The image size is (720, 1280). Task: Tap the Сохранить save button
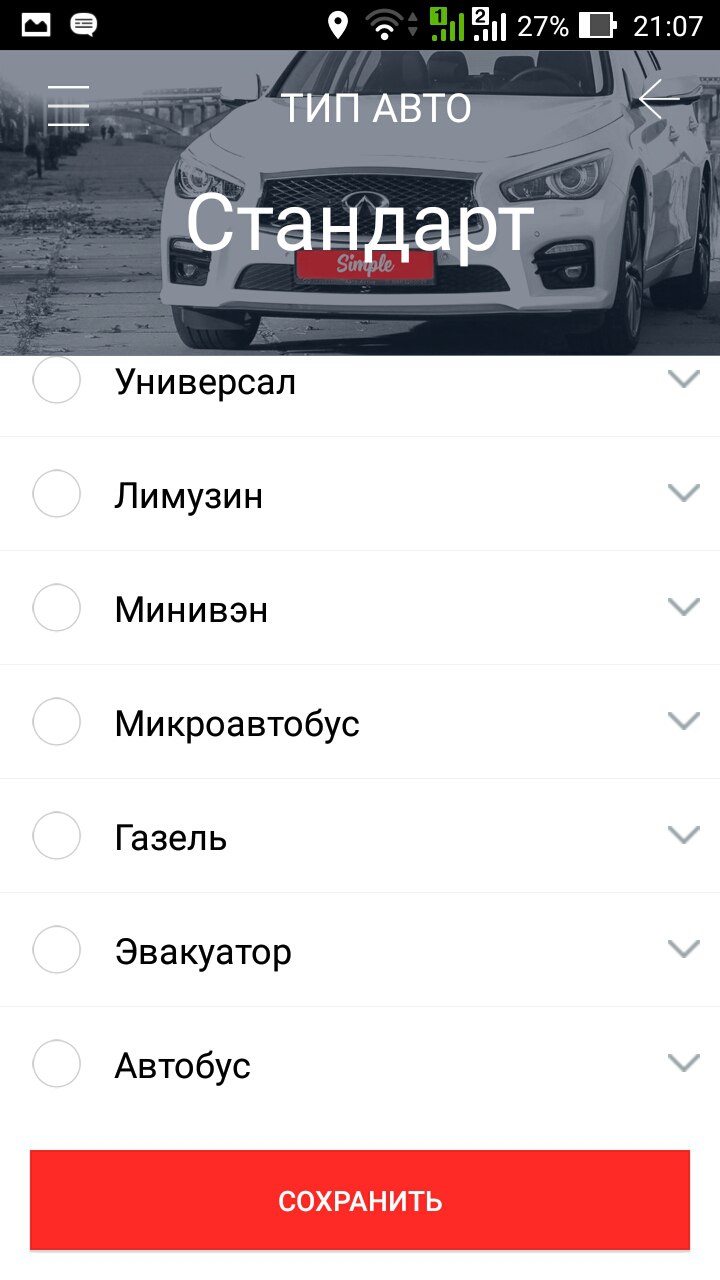(x=360, y=1200)
